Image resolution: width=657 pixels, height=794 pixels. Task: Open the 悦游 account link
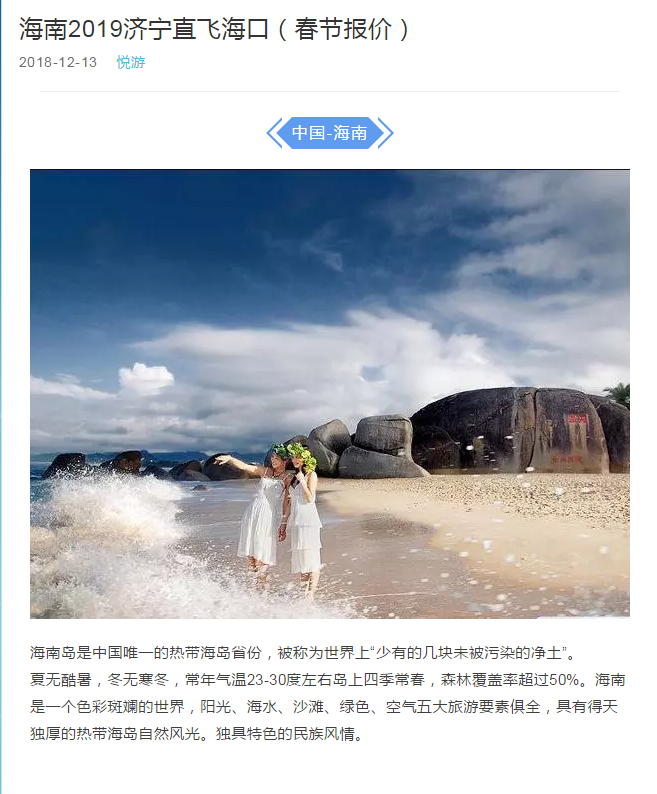pos(130,62)
